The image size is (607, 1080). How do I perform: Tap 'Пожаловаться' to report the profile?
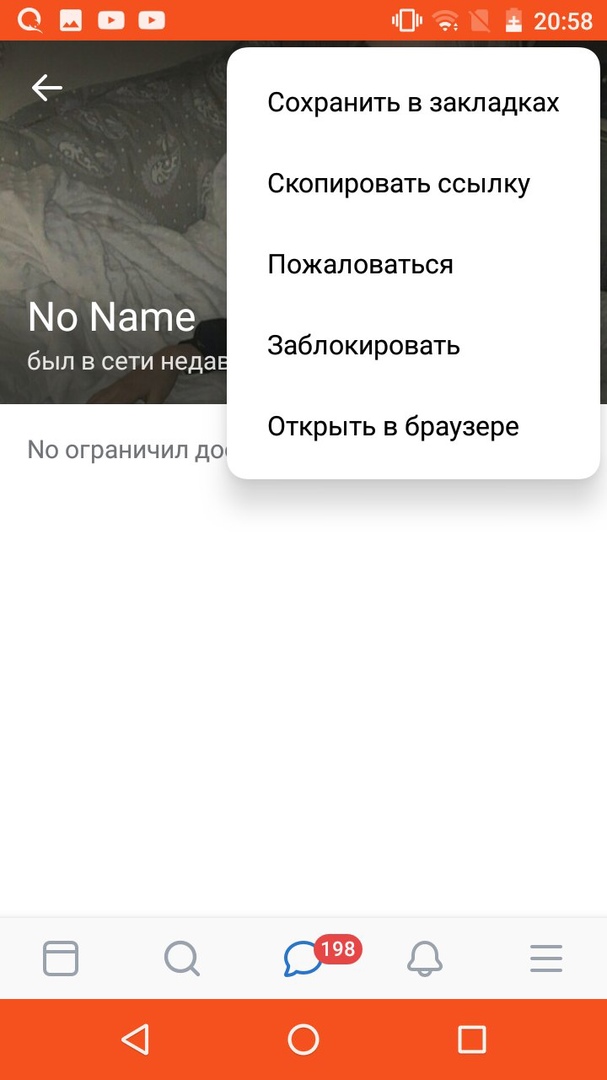tap(360, 265)
